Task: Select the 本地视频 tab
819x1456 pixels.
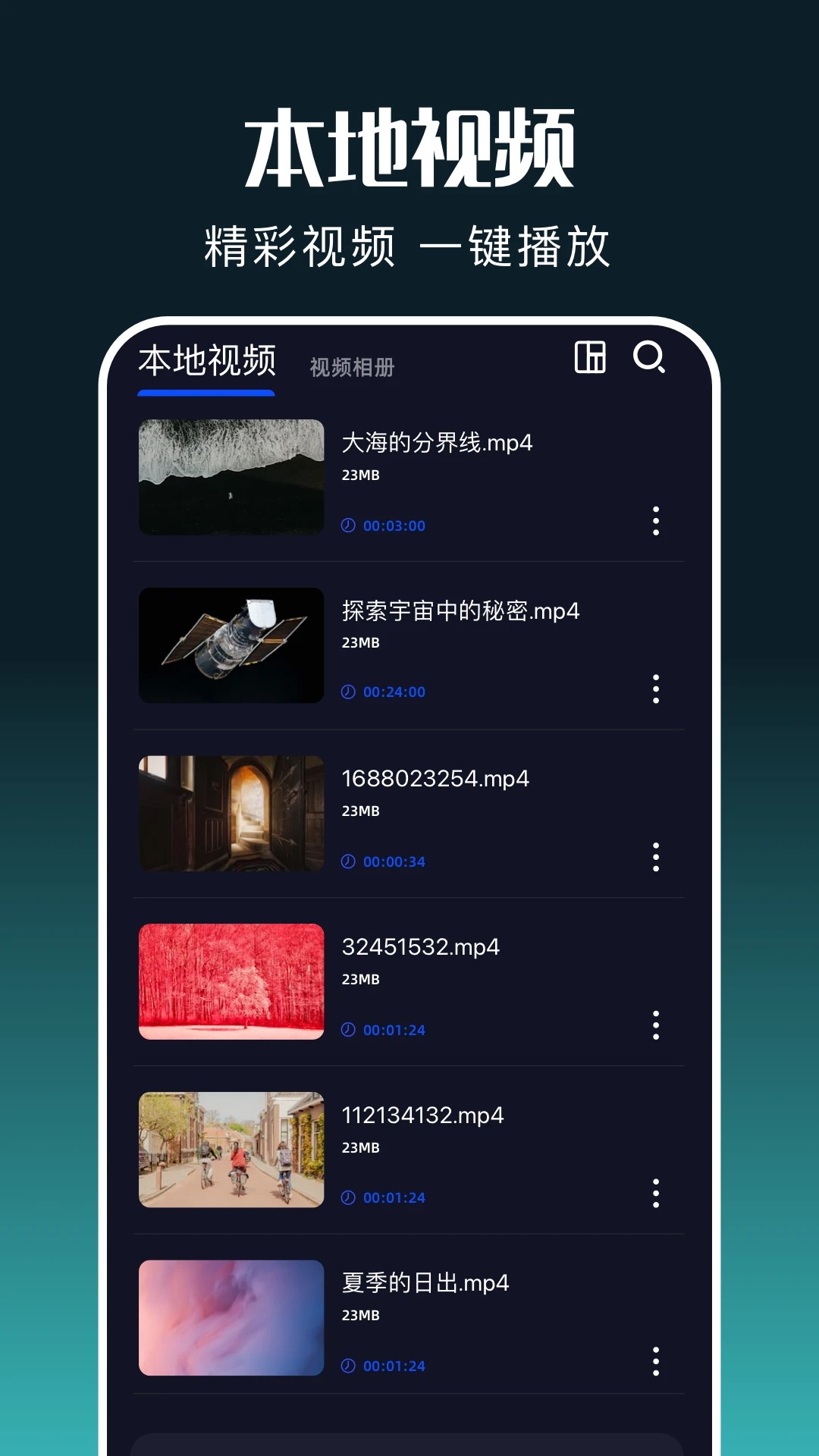Action: pyautogui.click(x=207, y=362)
